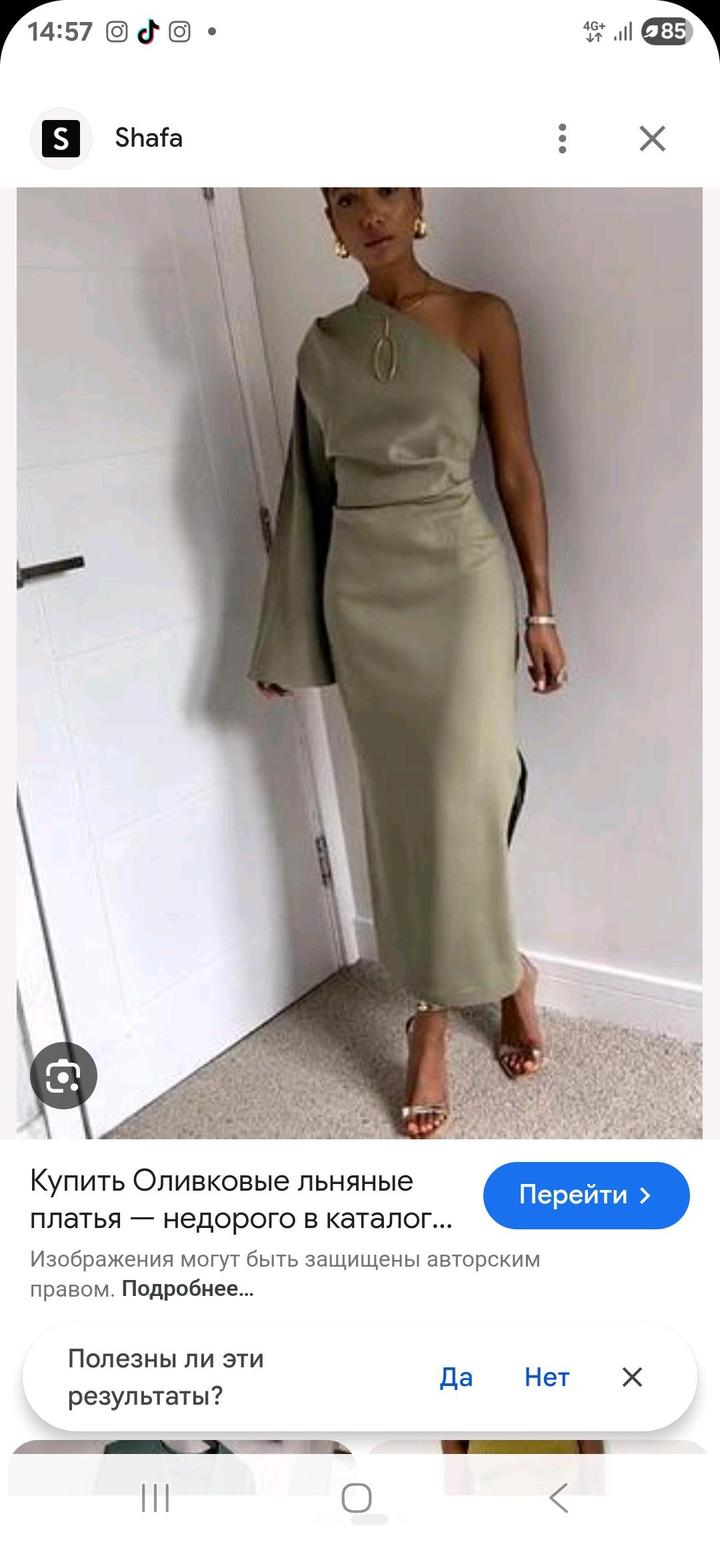Tap the Перейти button

click(586, 1195)
